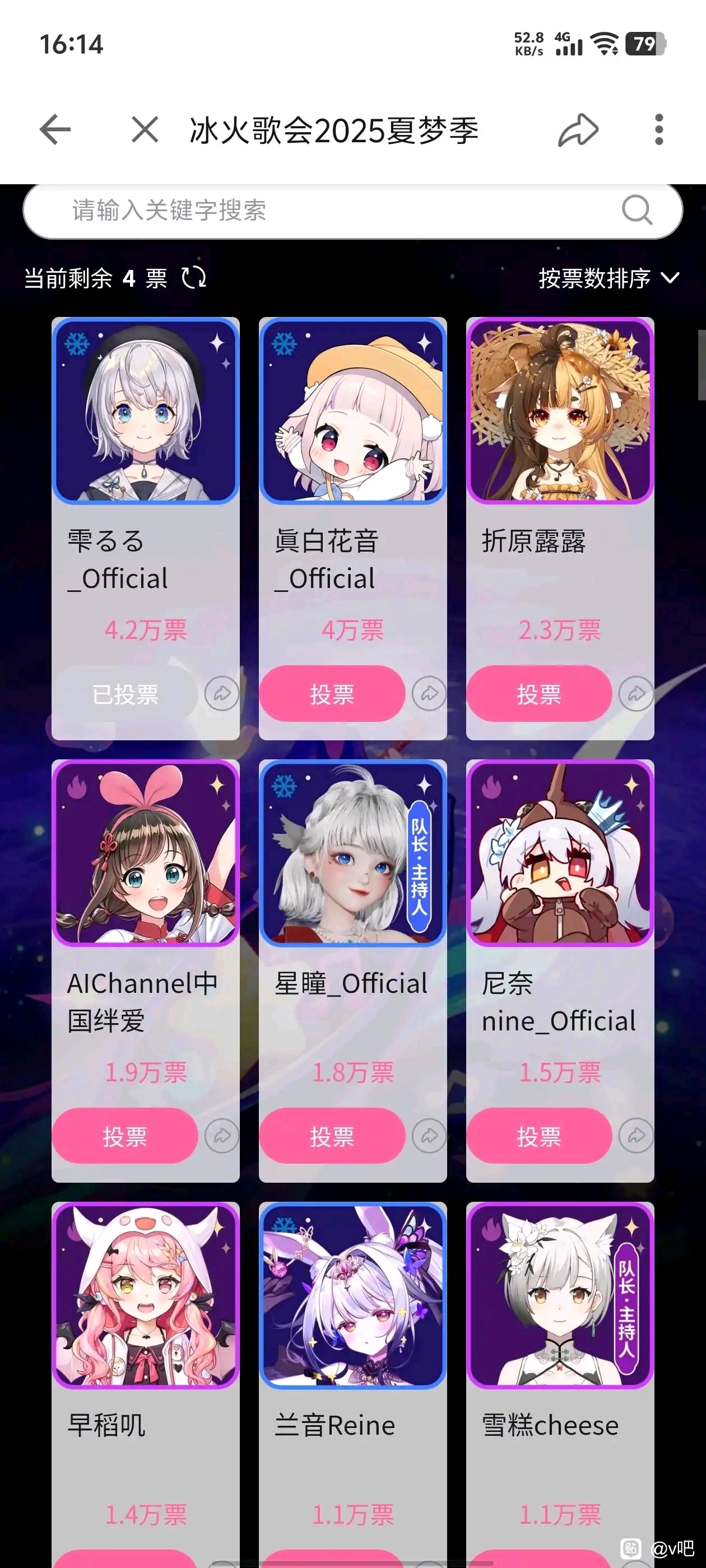Screen dimensions: 706x1568
Task: Refresh the remaining votes count
Action: pyautogui.click(x=194, y=278)
